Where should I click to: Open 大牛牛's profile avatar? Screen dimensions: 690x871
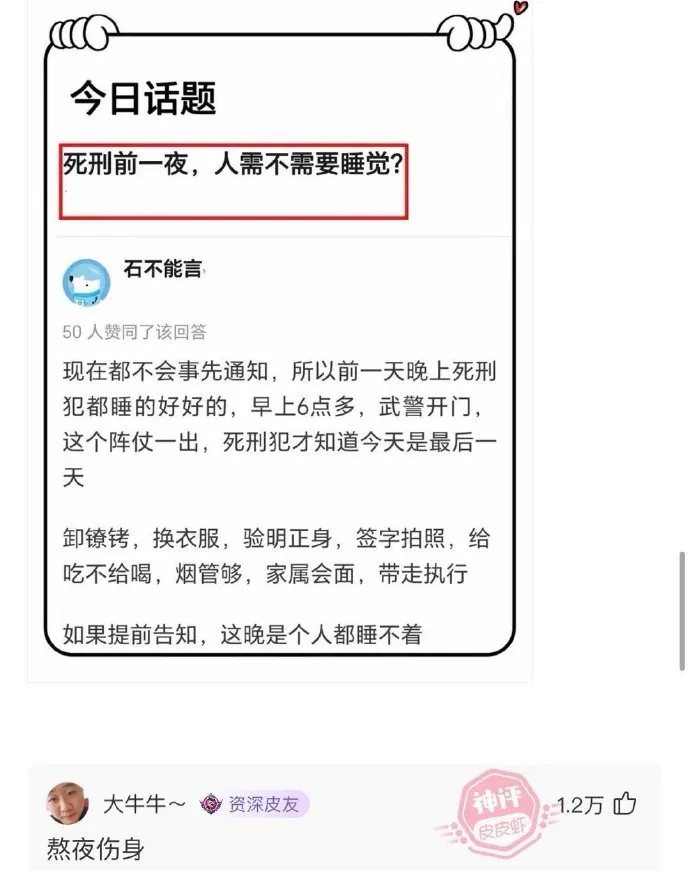(x=68, y=804)
